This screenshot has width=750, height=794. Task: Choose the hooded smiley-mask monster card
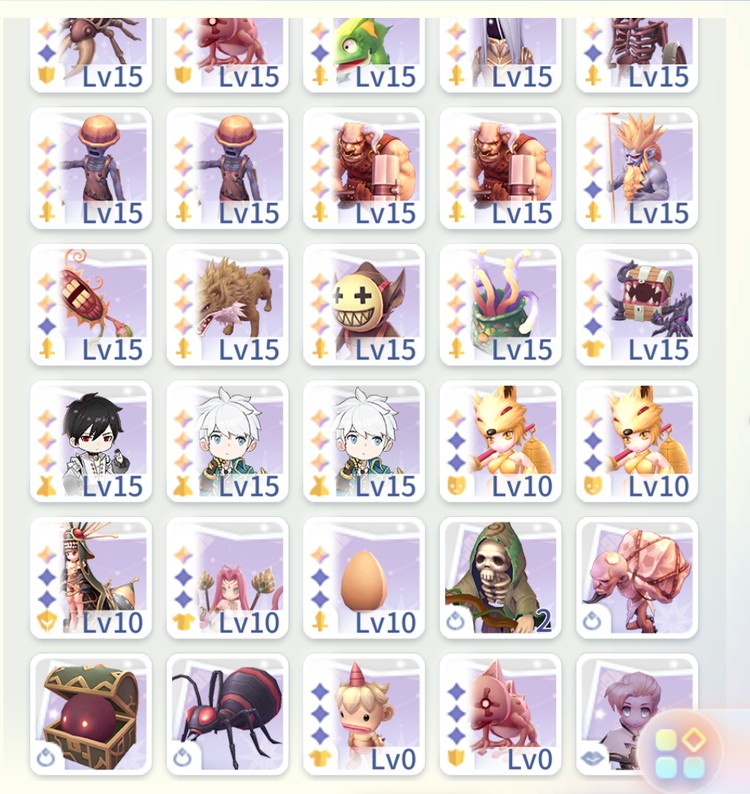click(364, 304)
